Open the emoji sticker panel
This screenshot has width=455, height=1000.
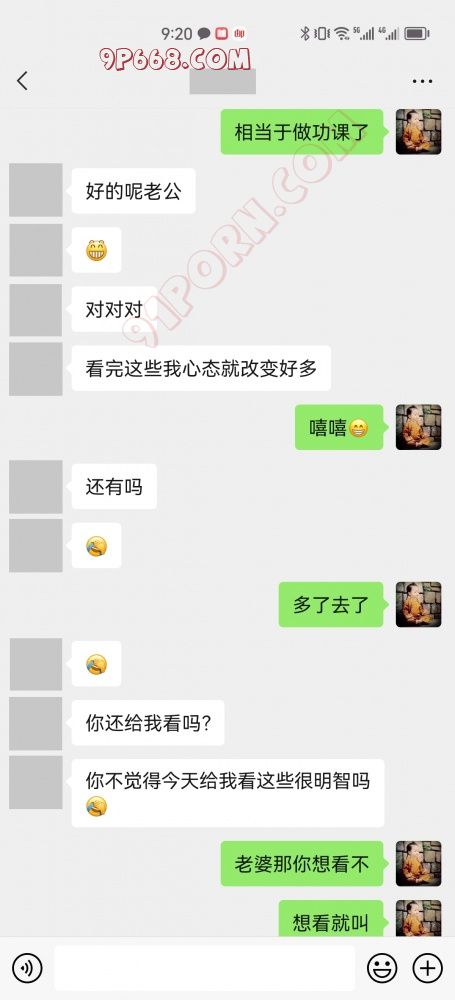[x=382, y=968]
